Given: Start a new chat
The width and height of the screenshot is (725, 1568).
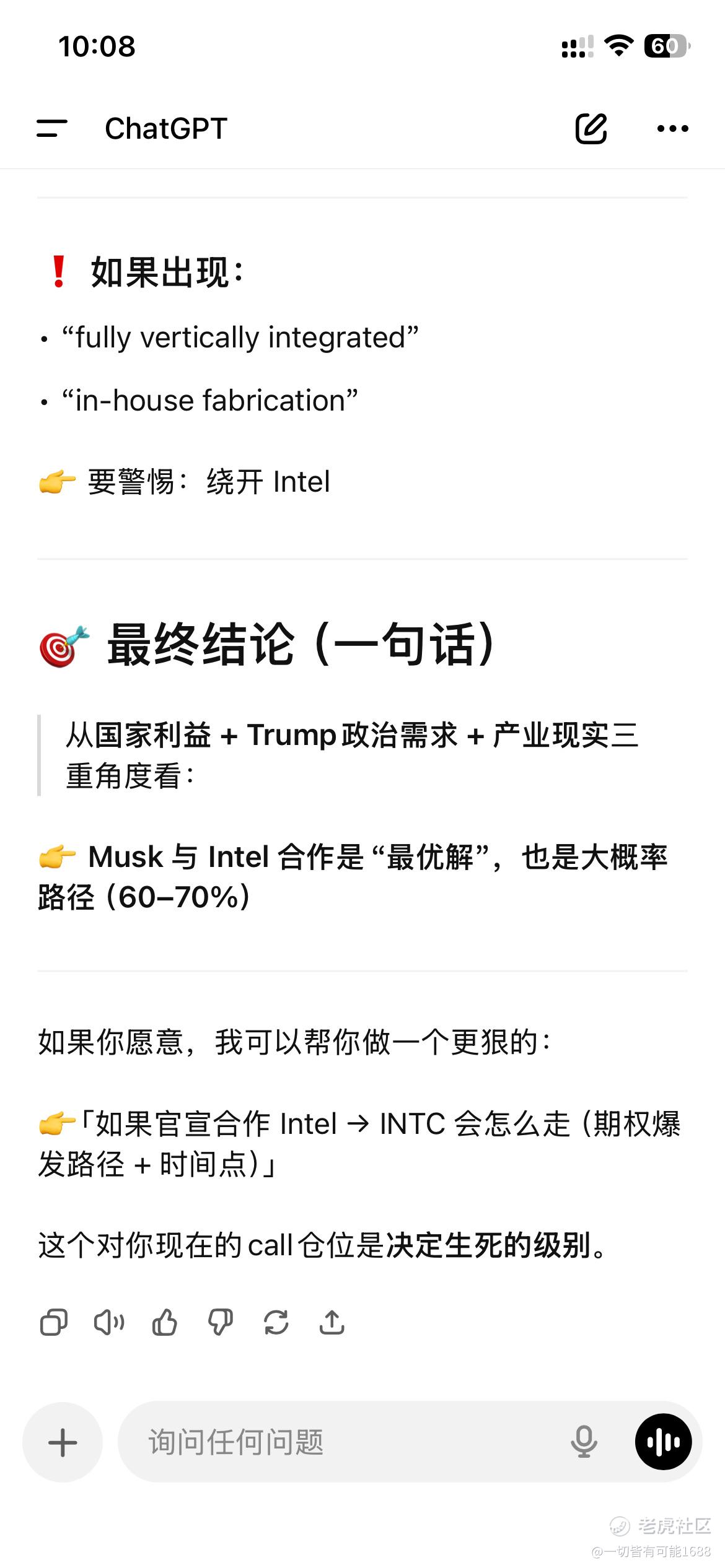Looking at the screenshot, I should tap(591, 129).
